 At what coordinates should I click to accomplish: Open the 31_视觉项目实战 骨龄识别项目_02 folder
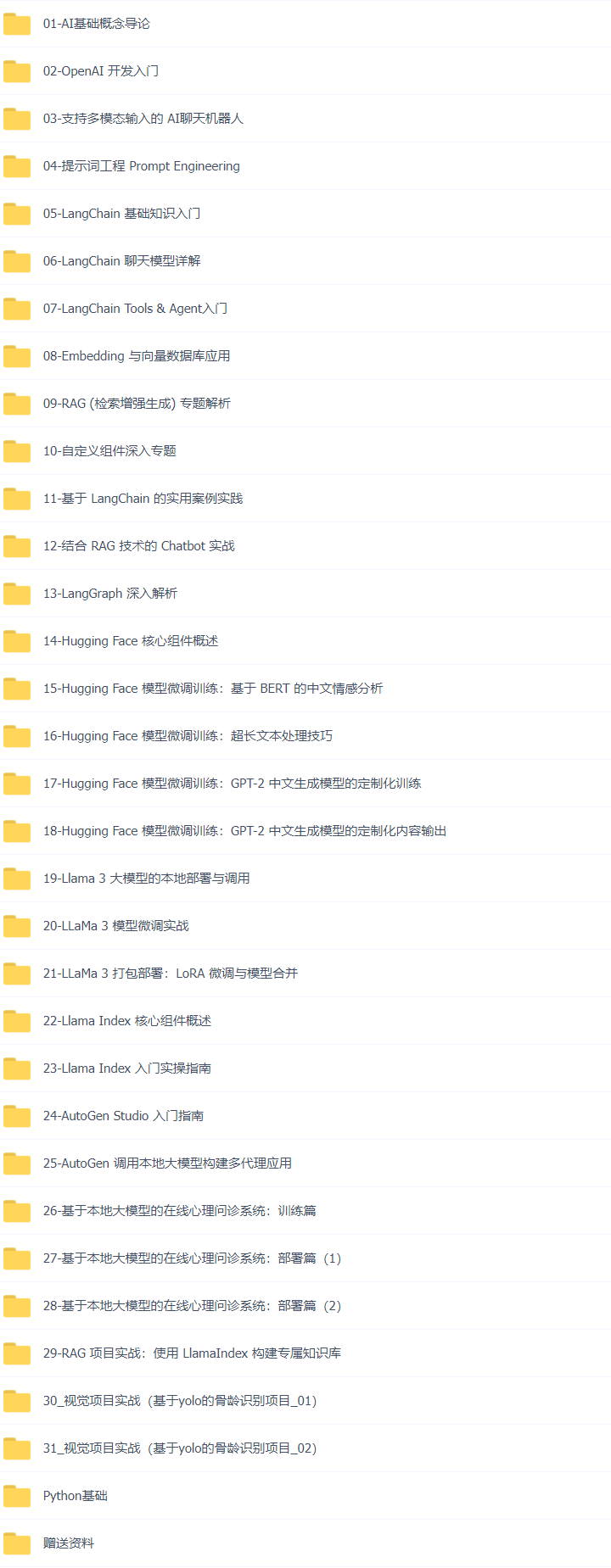179,1448
